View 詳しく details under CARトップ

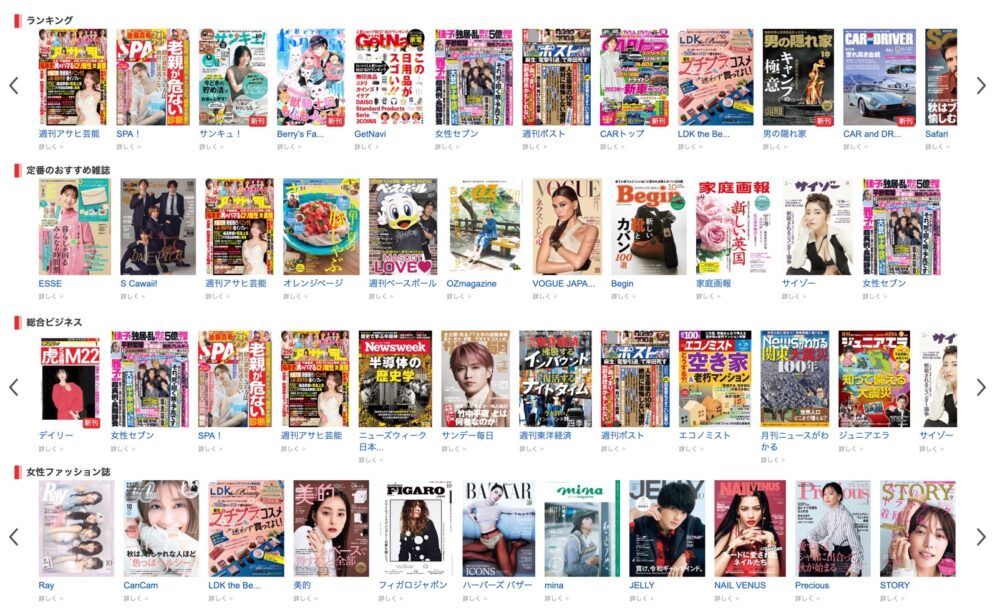click(612, 147)
